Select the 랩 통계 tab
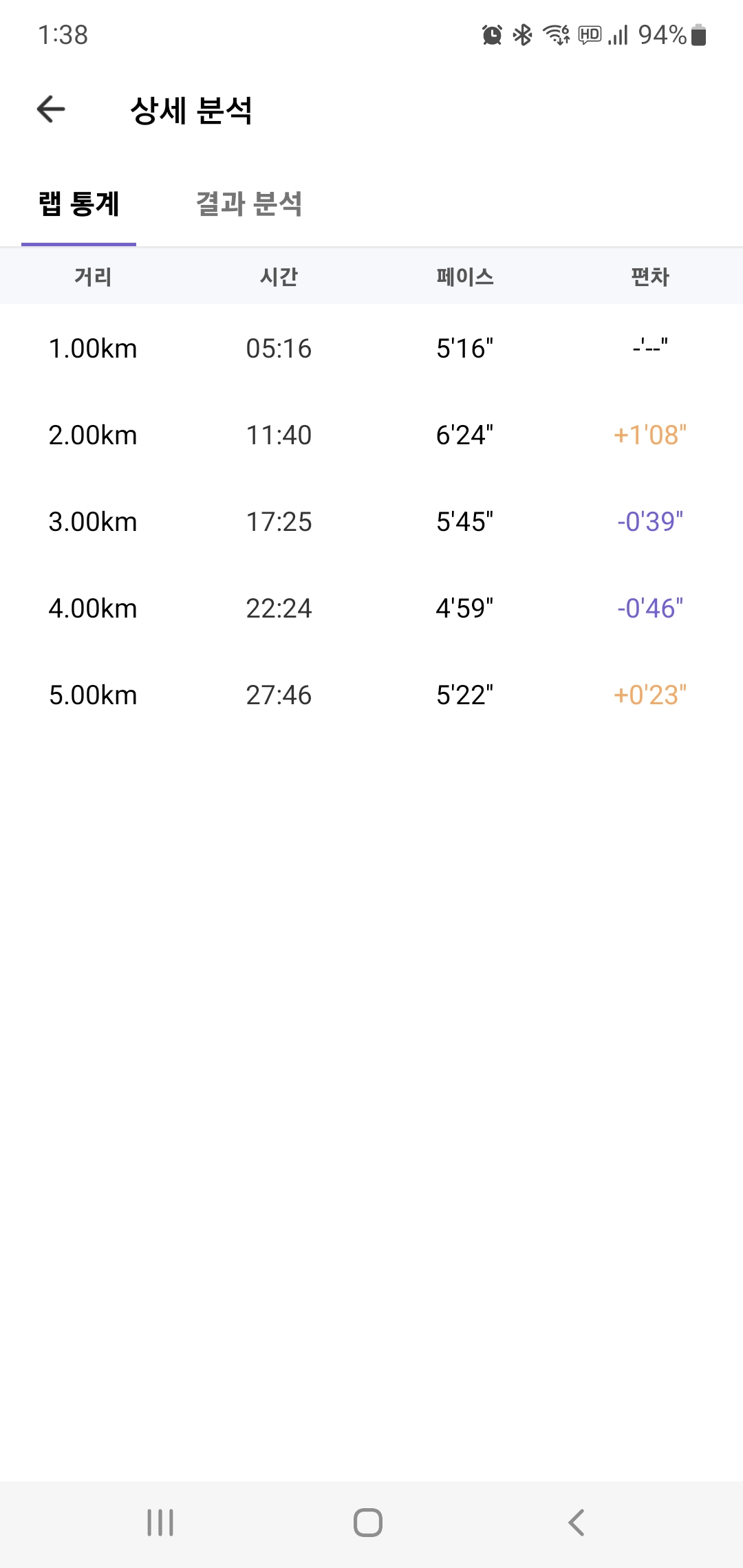The image size is (743, 1568). coord(79,204)
